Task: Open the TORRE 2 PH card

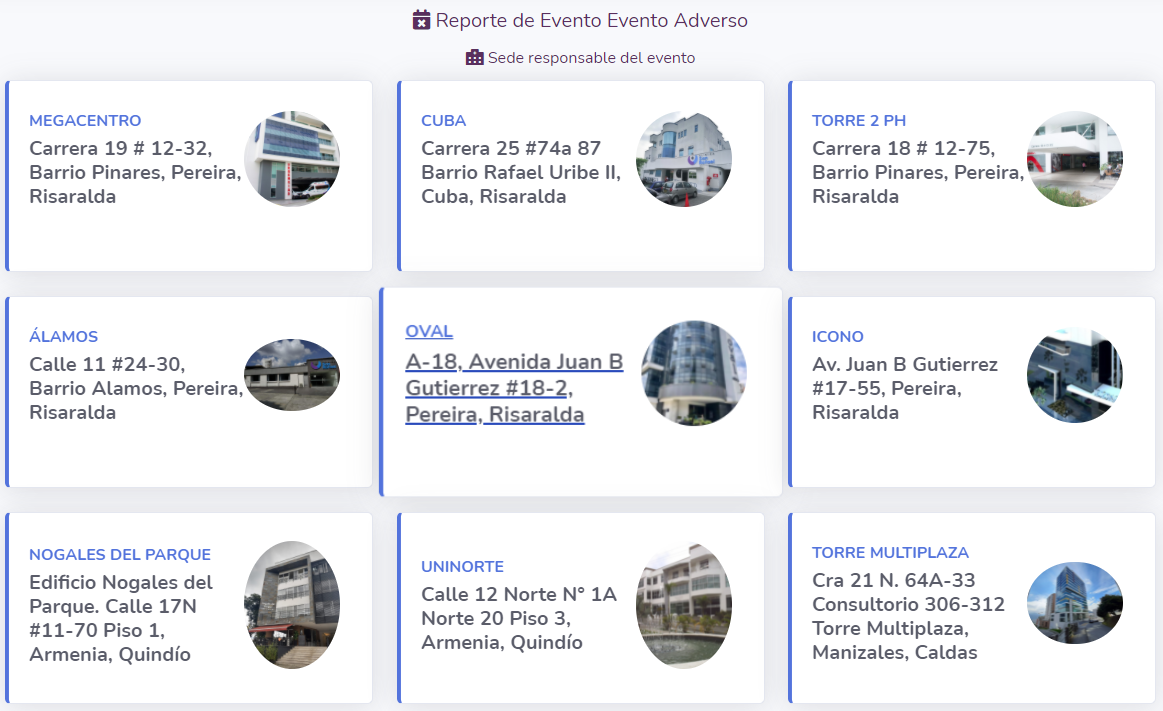Action: pos(971,176)
